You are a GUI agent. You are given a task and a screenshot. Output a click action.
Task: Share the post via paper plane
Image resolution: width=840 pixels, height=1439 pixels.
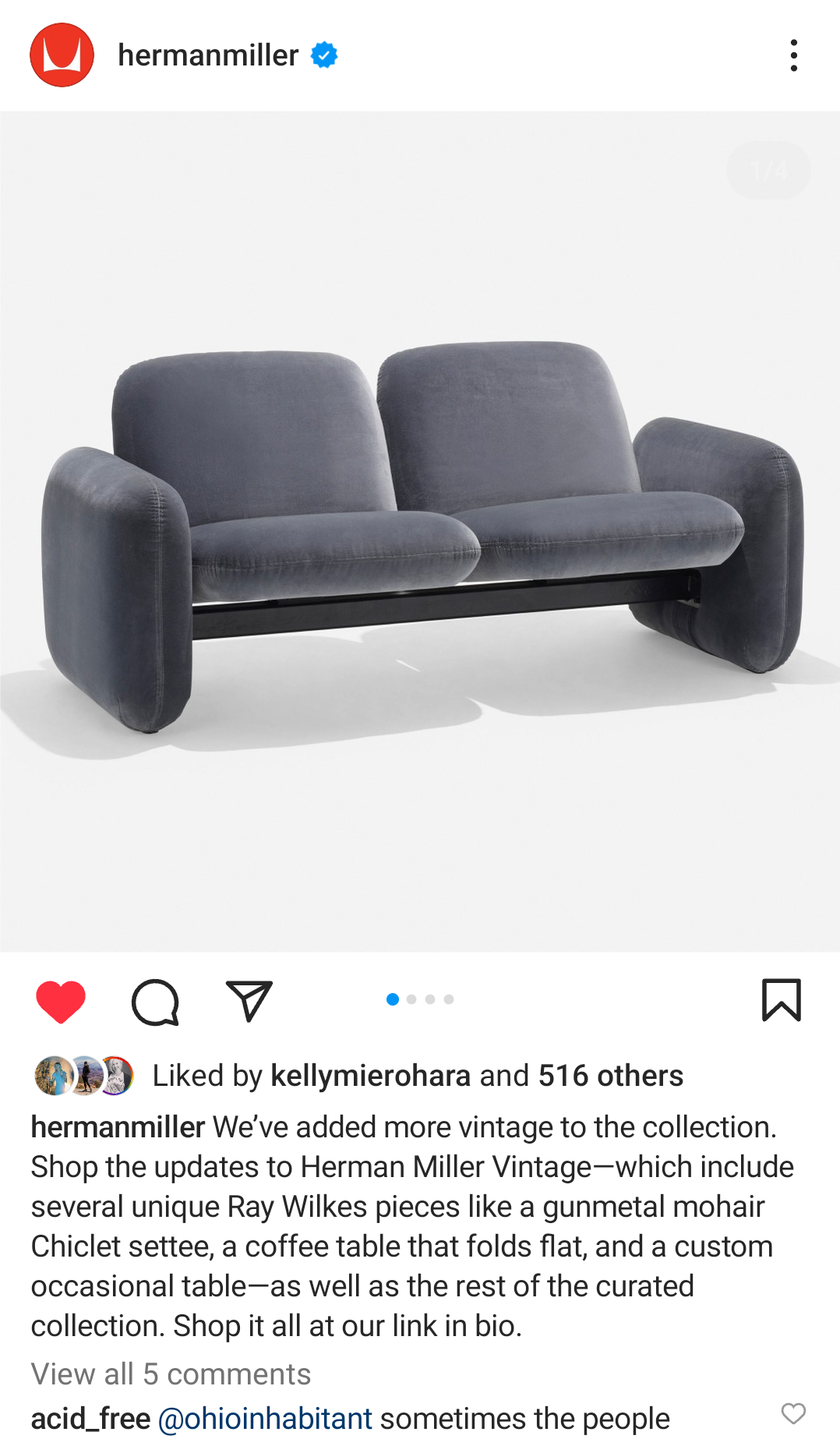[x=249, y=1001]
